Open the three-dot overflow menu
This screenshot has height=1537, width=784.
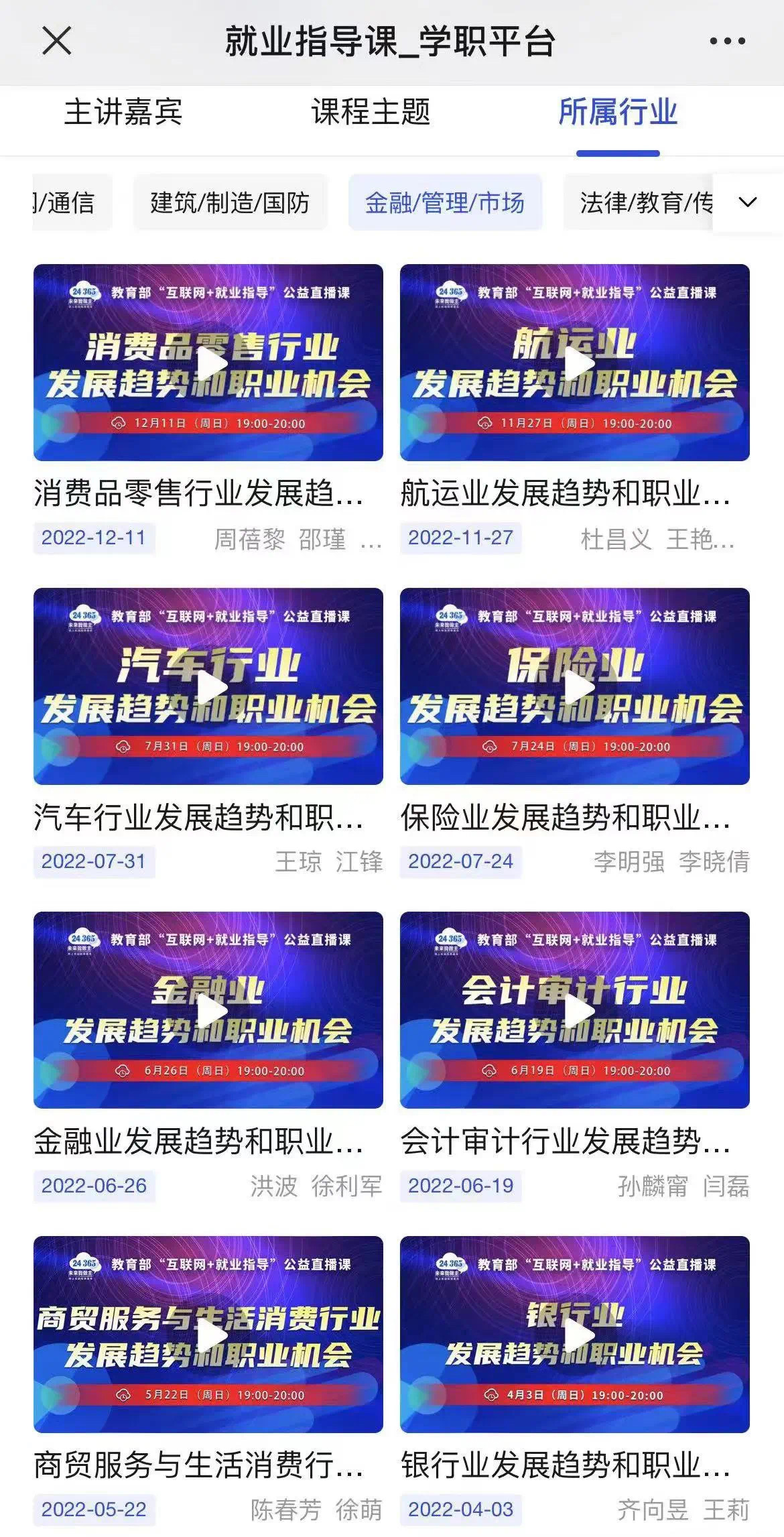727,42
